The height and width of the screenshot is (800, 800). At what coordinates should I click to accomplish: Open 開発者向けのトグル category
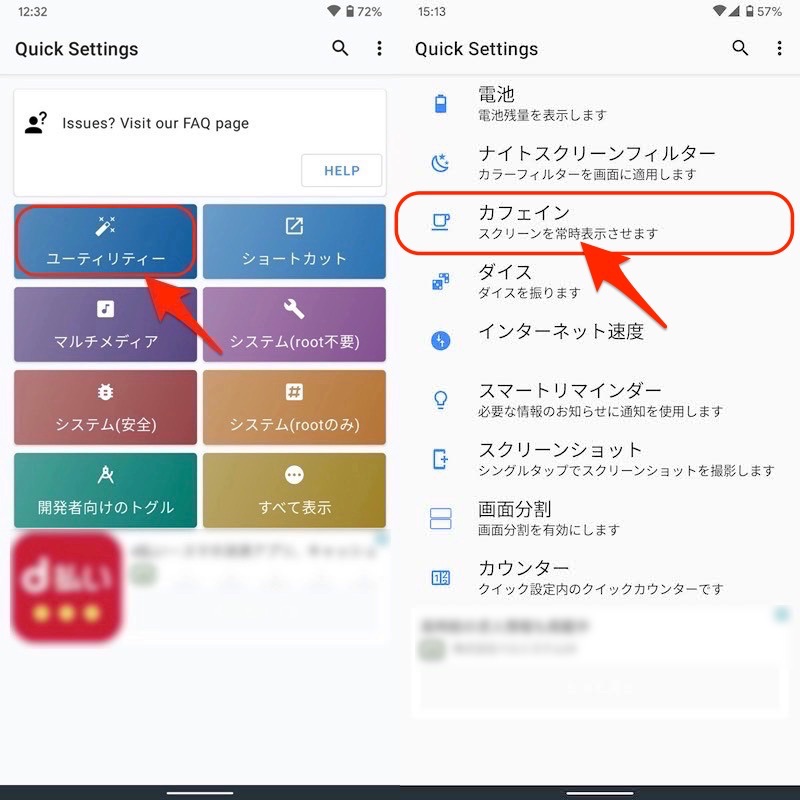[106, 490]
